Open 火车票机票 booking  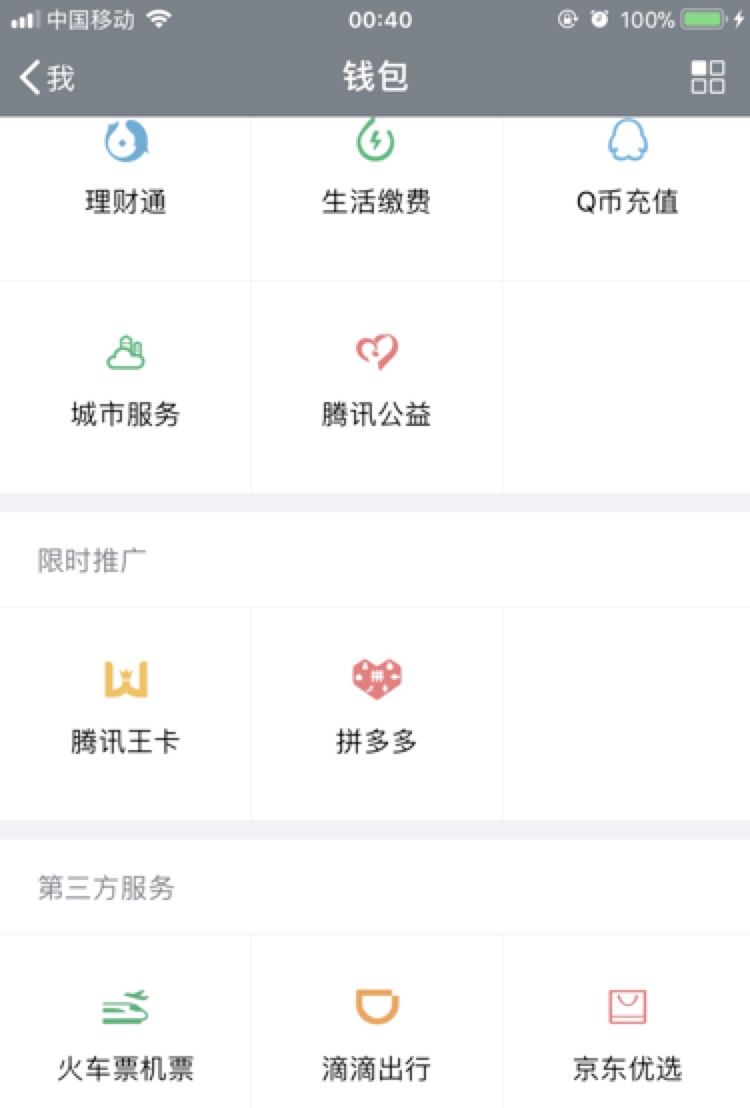pos(126,1035)
